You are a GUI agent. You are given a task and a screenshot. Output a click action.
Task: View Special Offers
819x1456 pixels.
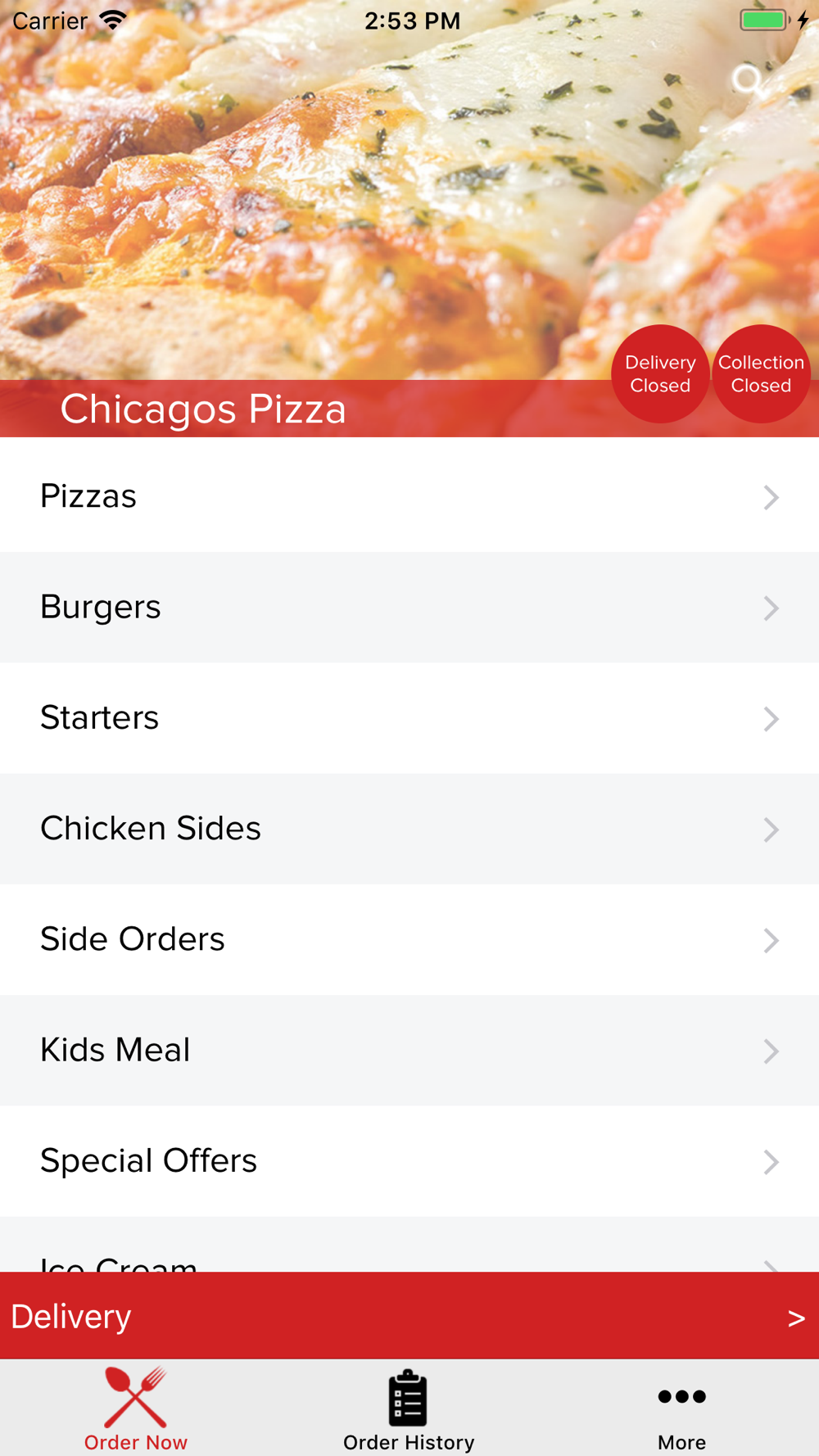click(x=409, y=1161)
